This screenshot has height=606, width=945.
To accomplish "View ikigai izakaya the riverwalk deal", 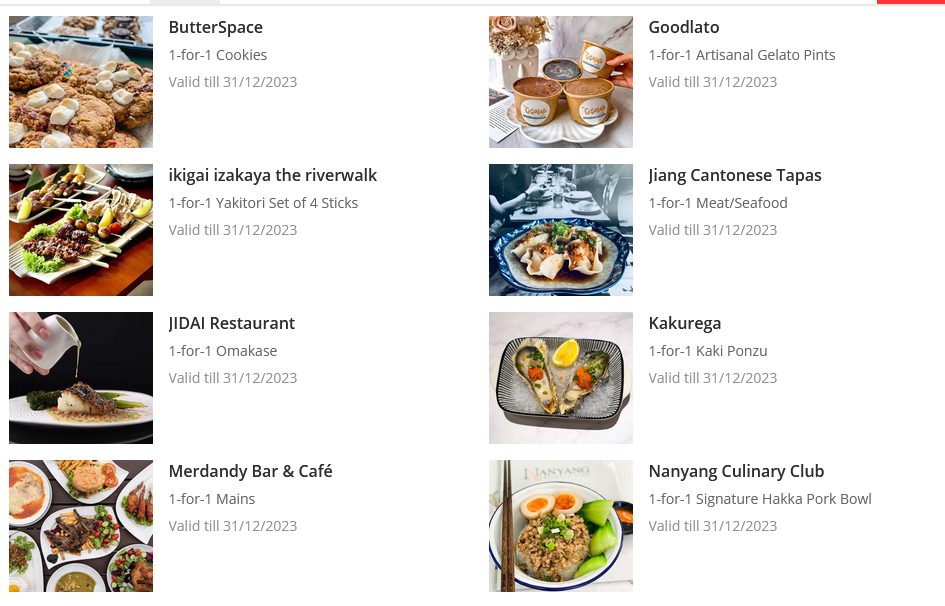I will click(272, 176).
